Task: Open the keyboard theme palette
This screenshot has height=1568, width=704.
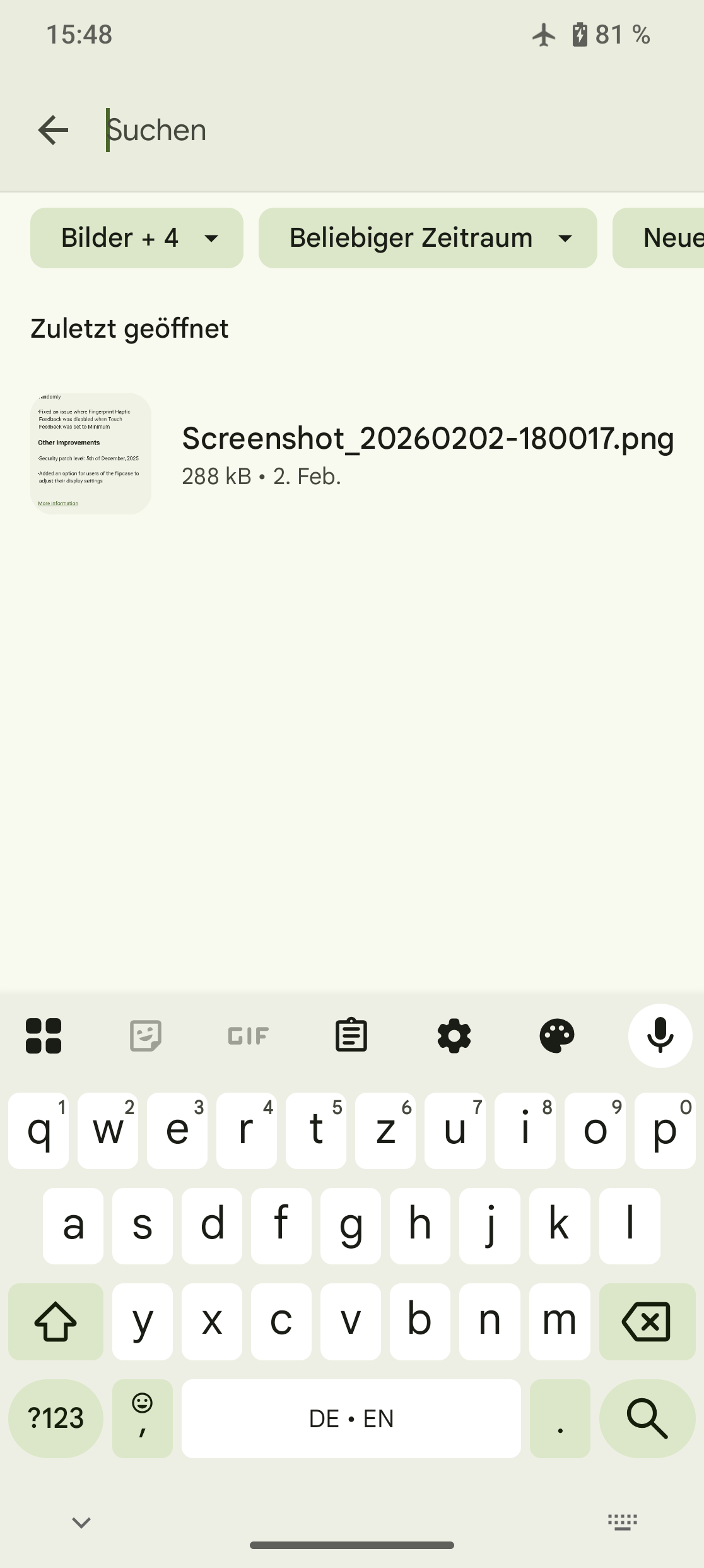Action: pos(557,1035)
